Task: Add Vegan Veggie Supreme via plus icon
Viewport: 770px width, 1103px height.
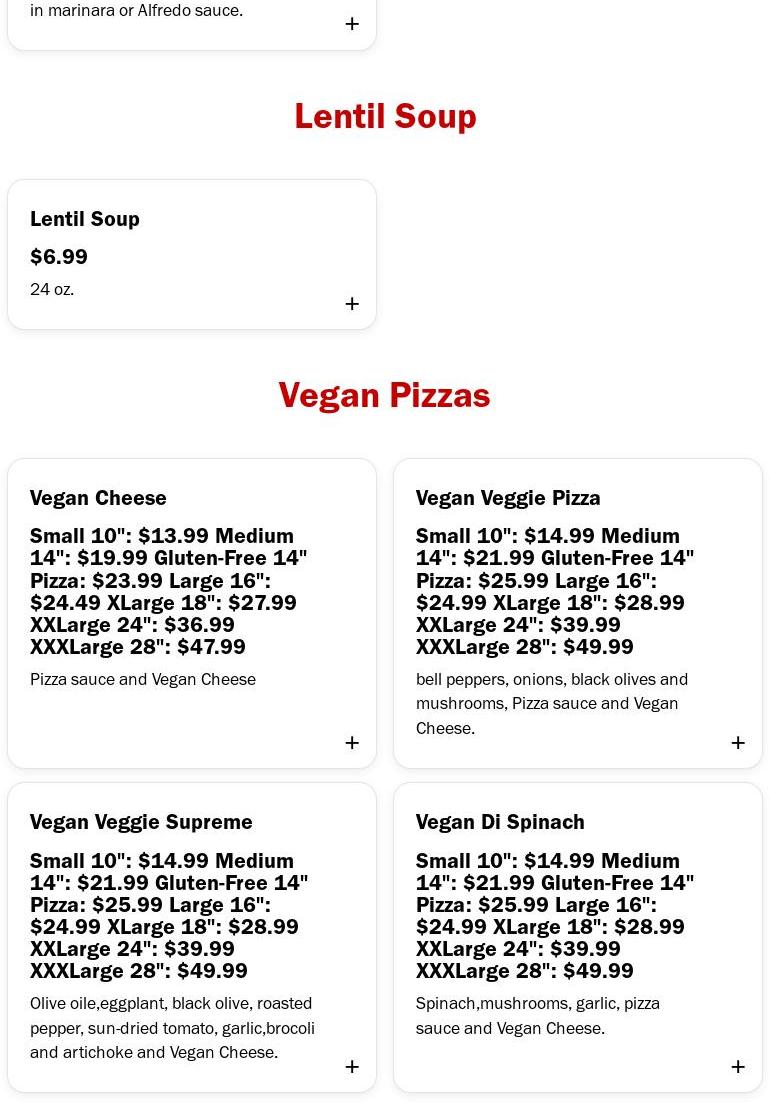Action: [x=352, y=1067]
